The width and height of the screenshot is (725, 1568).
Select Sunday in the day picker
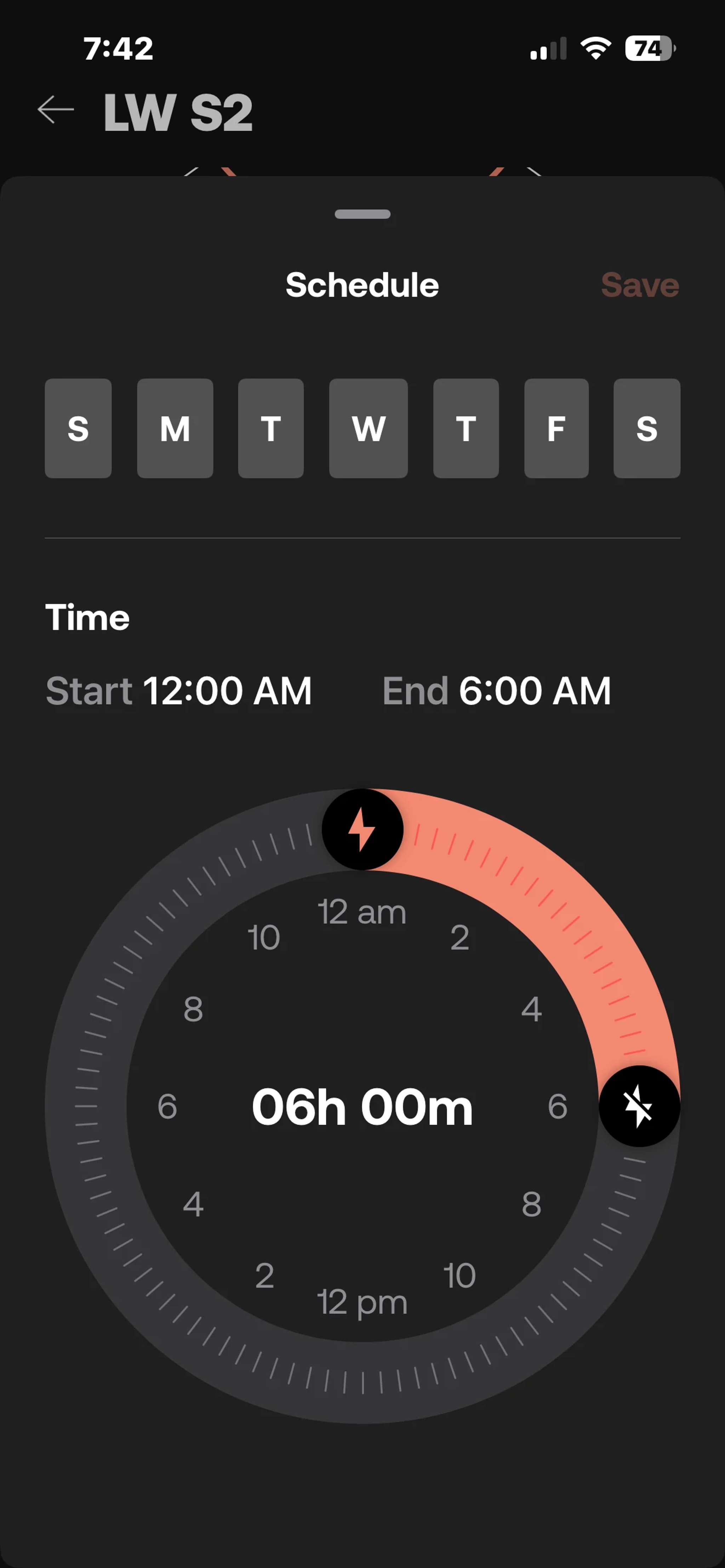78,428
